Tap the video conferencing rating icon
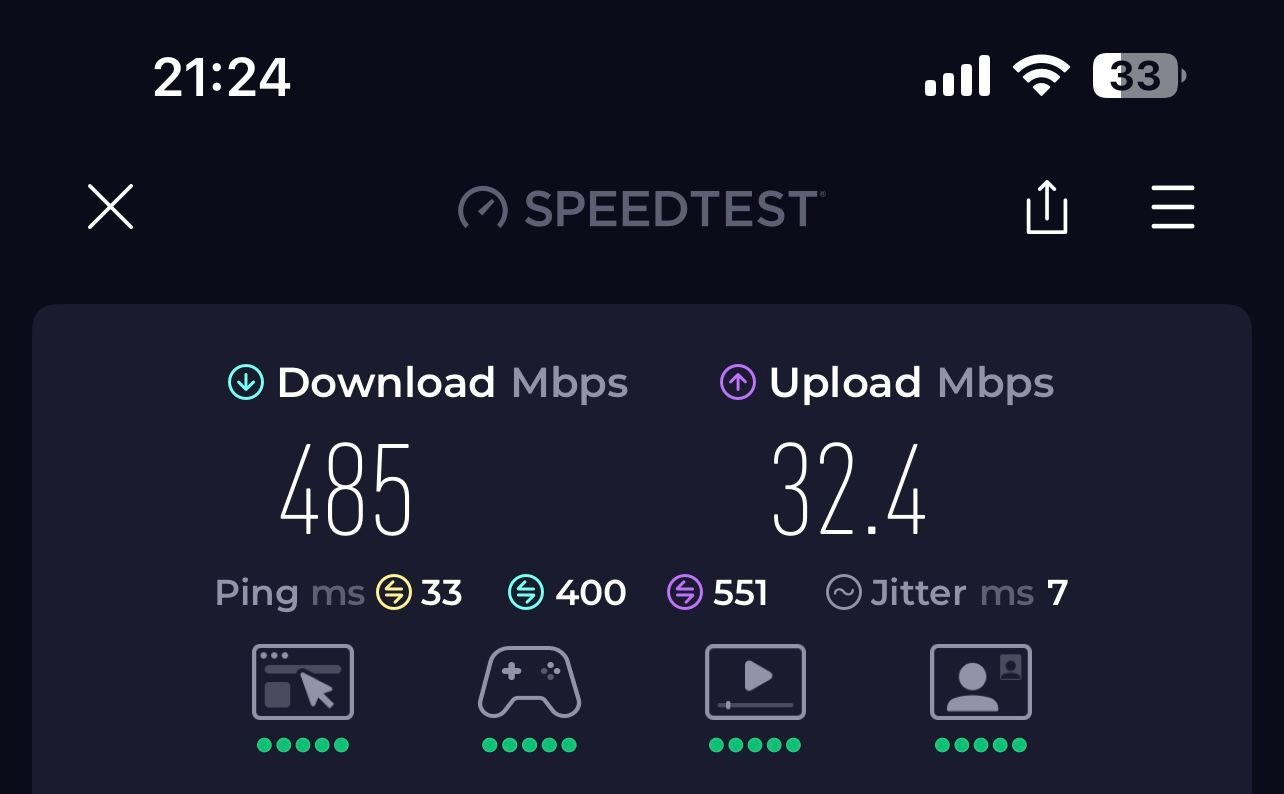This screenshot has width=1284, height=794. coord(980,682)
